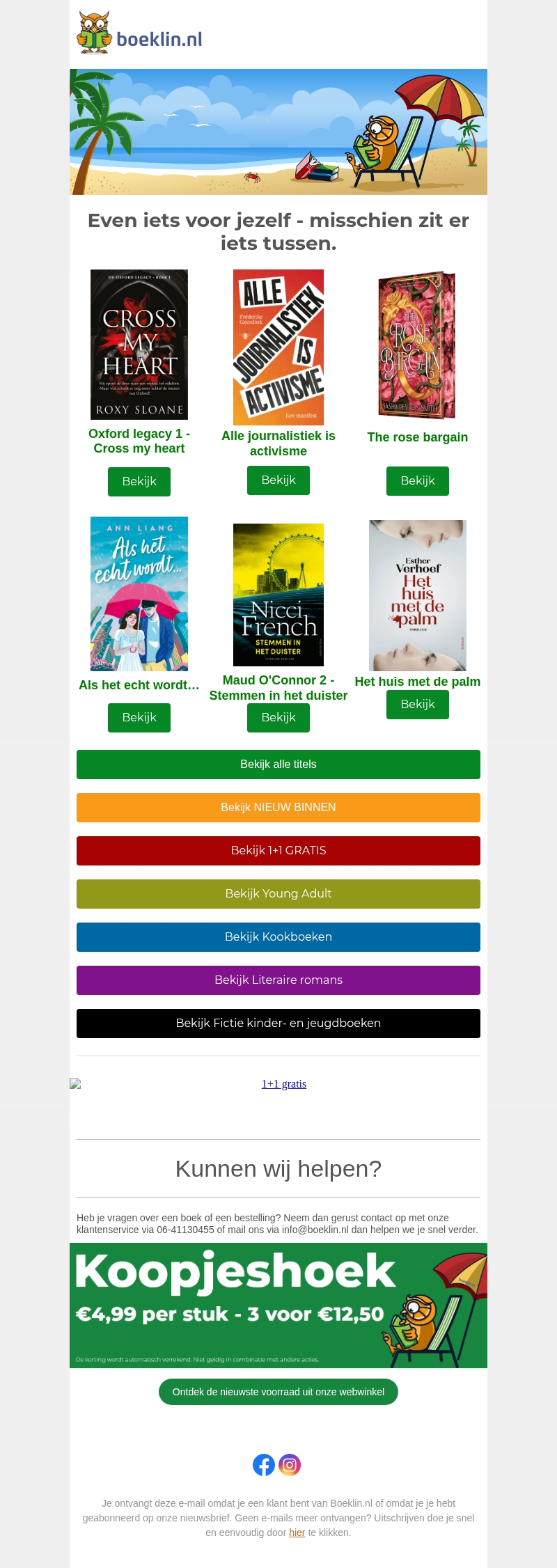This screenshot has width=557, height=1568.
Task: Visit the Instagram page
Action: pos(290,1465)
